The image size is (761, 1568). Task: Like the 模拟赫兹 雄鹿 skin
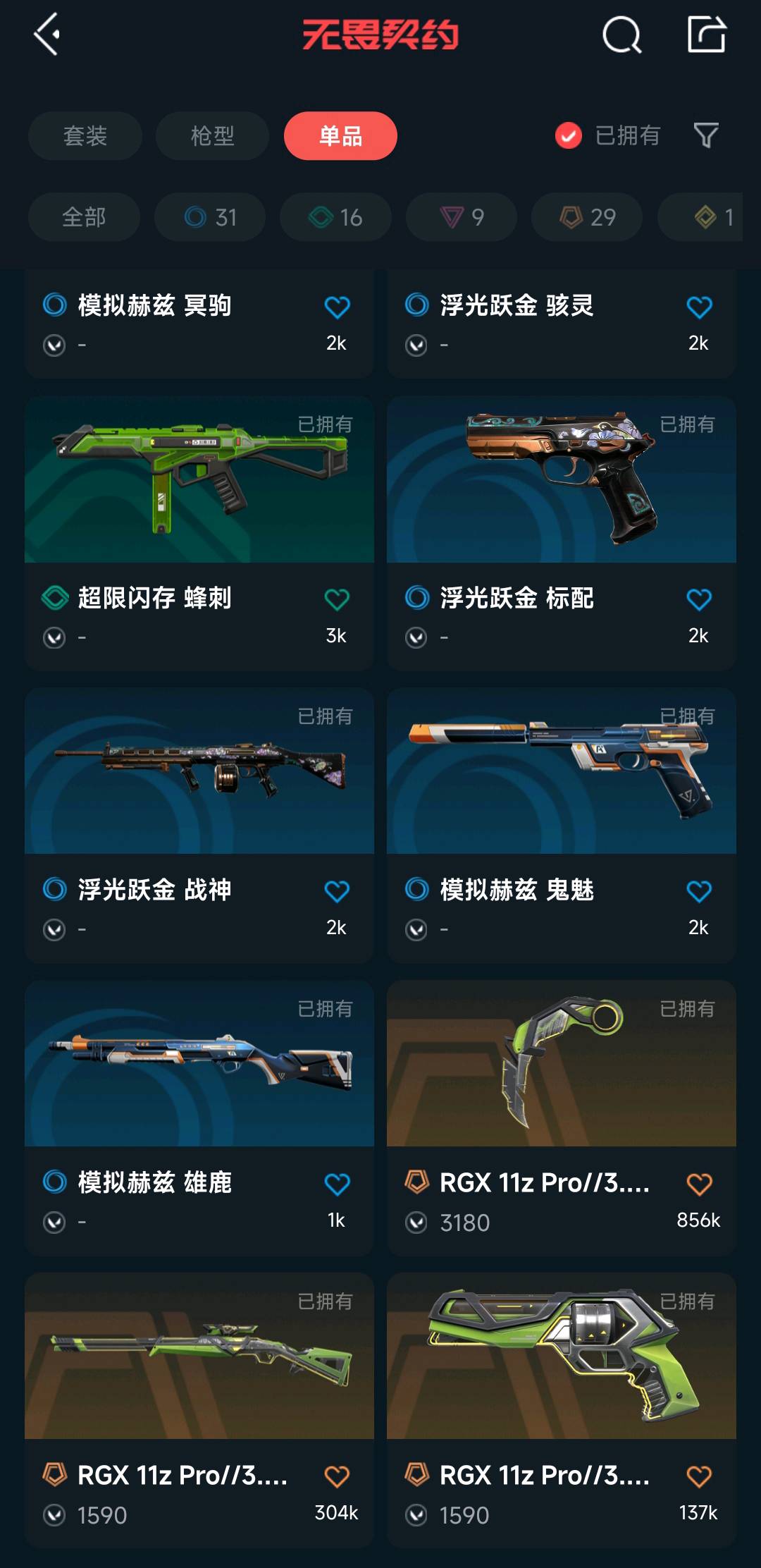(337, 1184)
